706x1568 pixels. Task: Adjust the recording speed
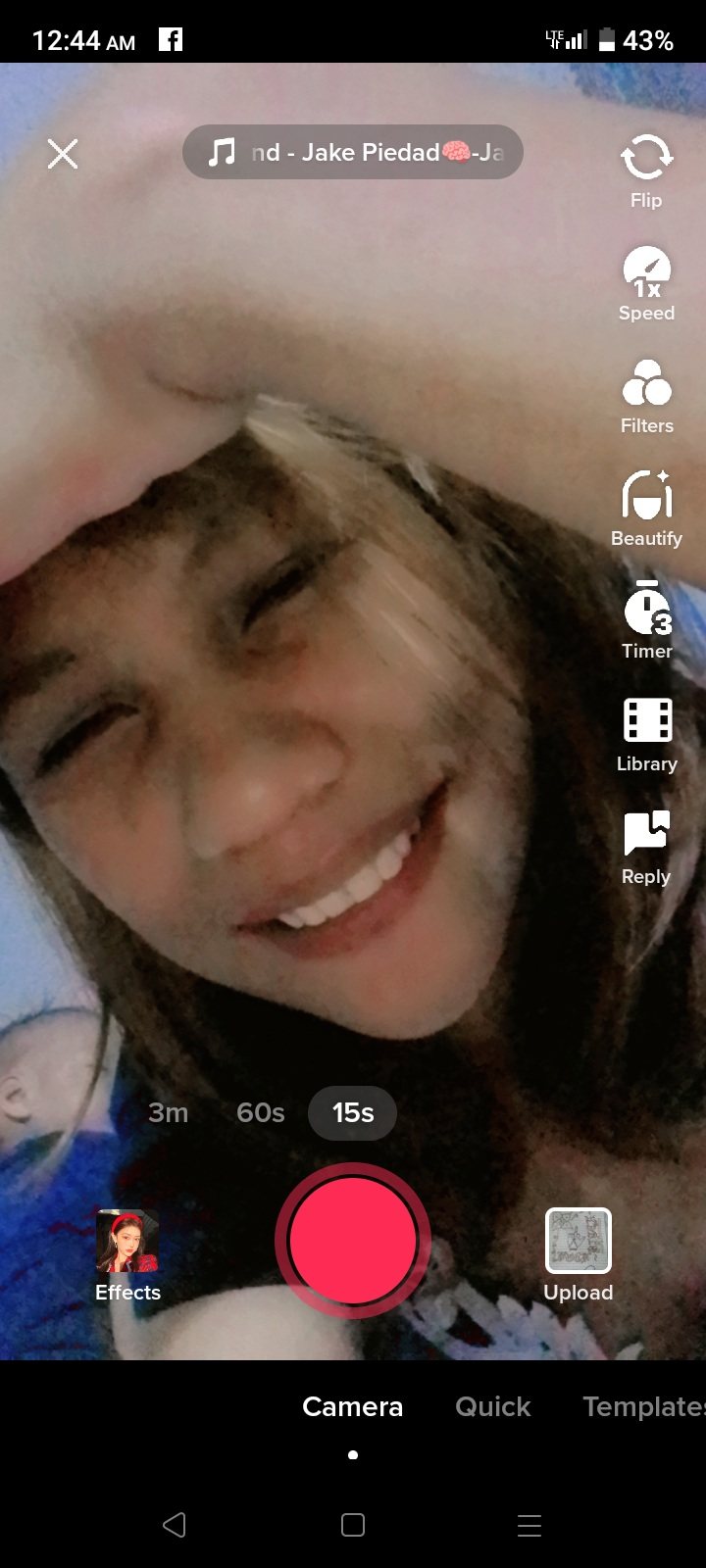(646, 283)
